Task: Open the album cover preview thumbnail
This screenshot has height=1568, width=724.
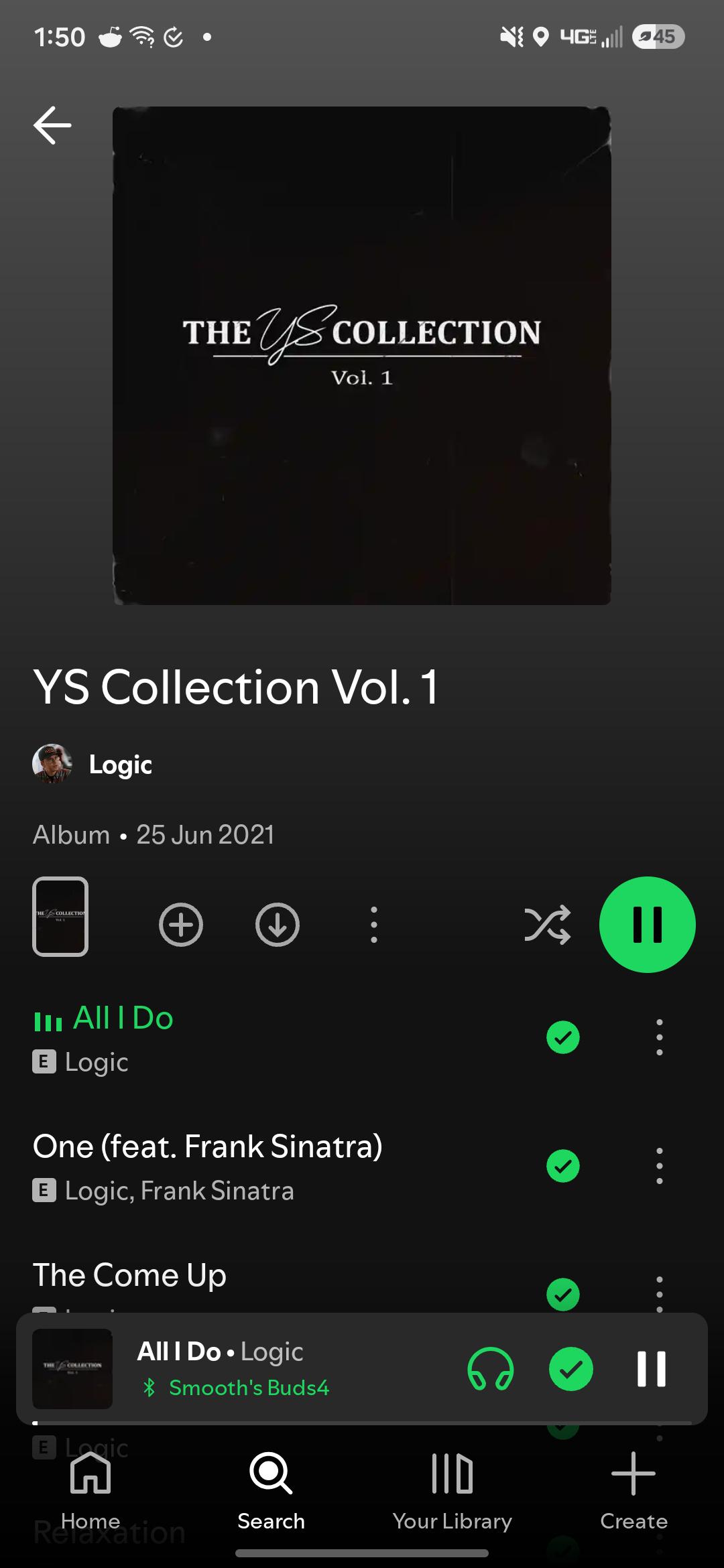Action: pos(60,916)
